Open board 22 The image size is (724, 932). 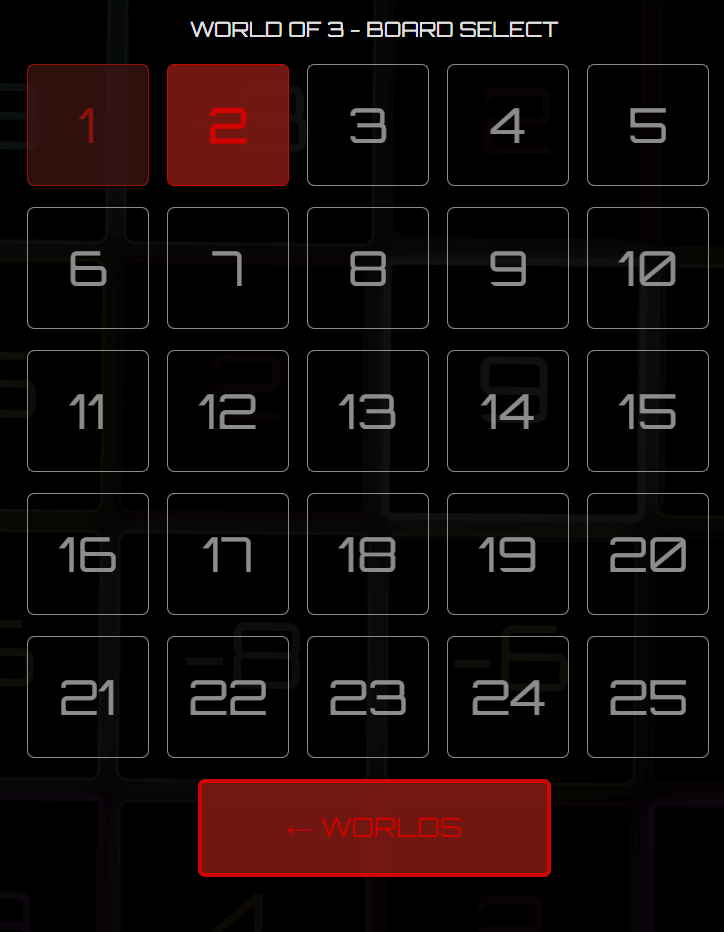point(228,697)
